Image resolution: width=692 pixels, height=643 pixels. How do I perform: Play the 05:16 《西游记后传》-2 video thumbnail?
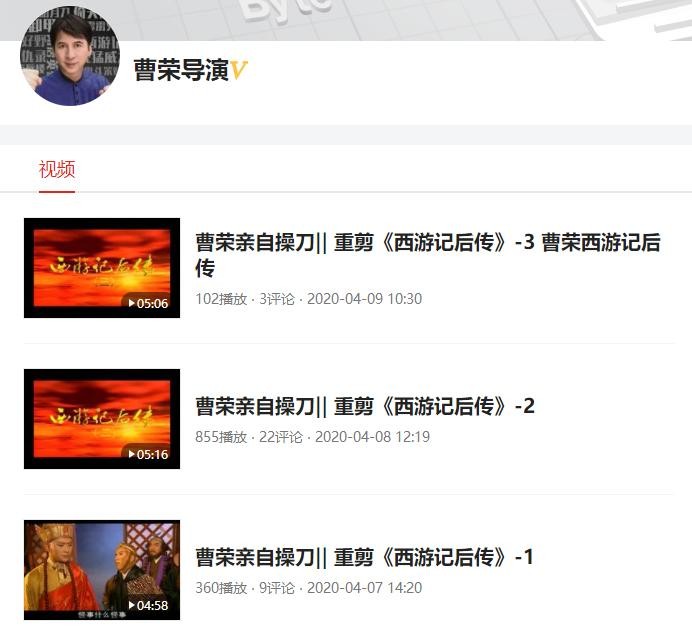coord(102,419)
